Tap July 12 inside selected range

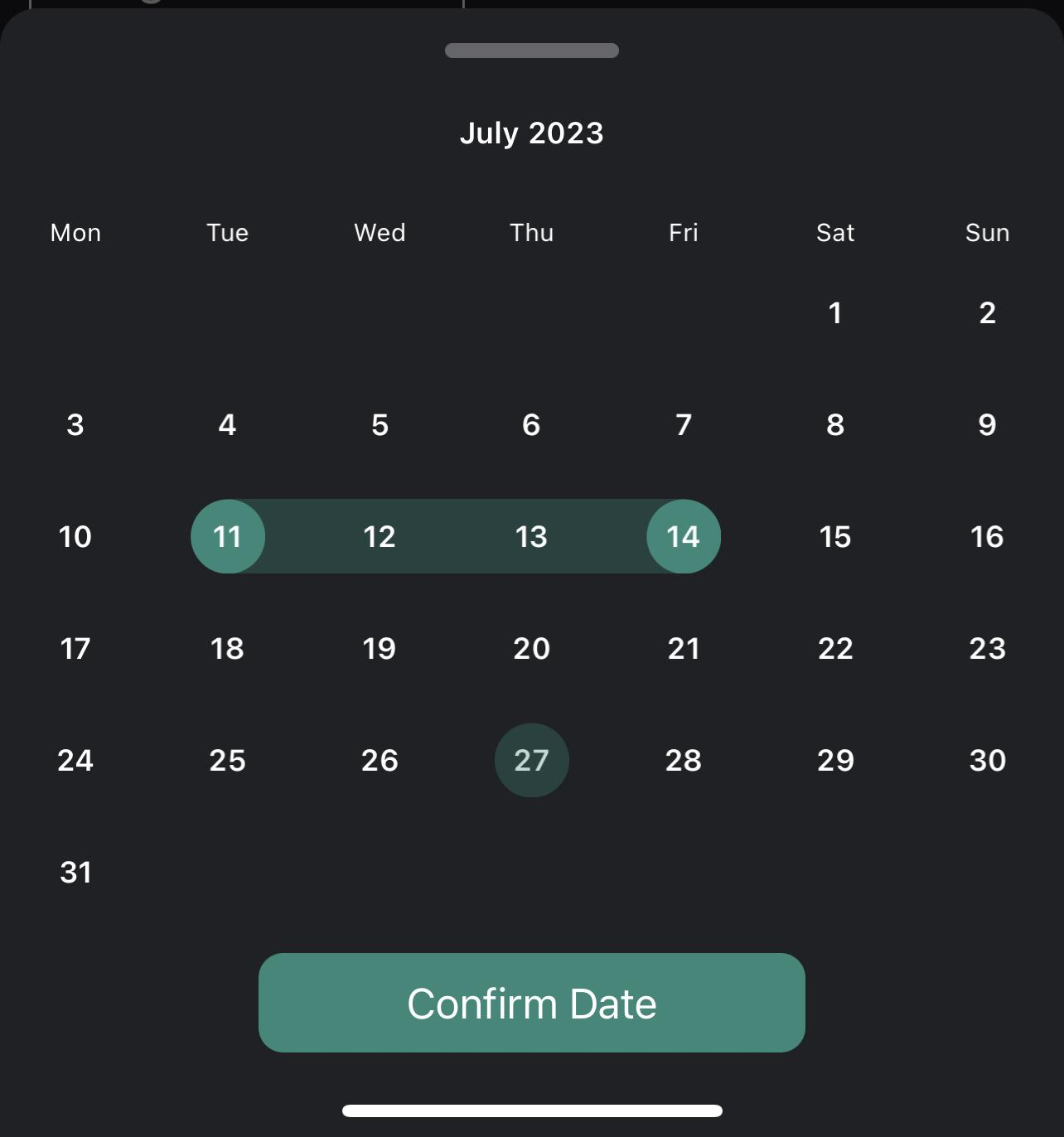tap(380, 536)
